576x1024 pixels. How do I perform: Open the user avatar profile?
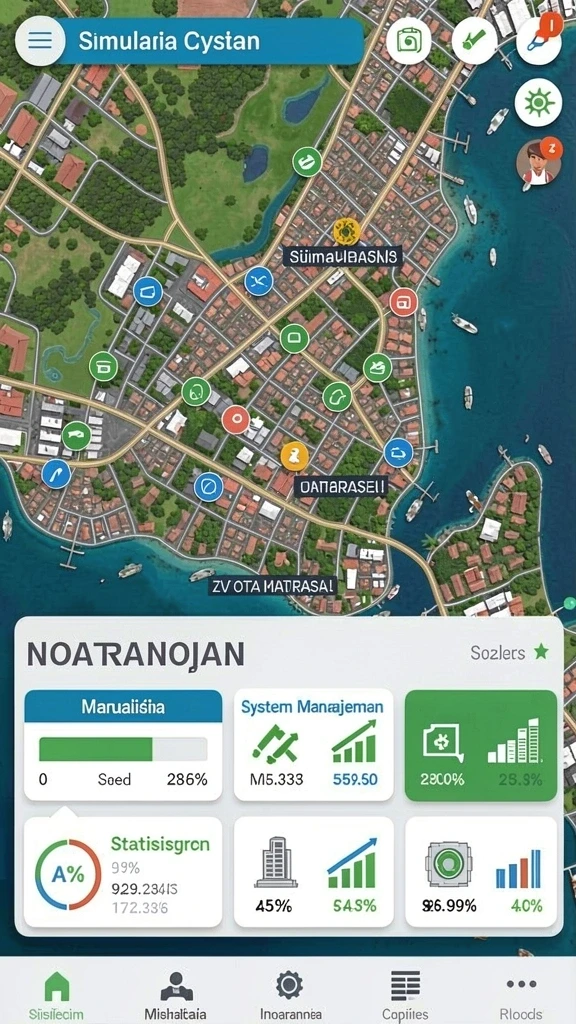[539, 162]
